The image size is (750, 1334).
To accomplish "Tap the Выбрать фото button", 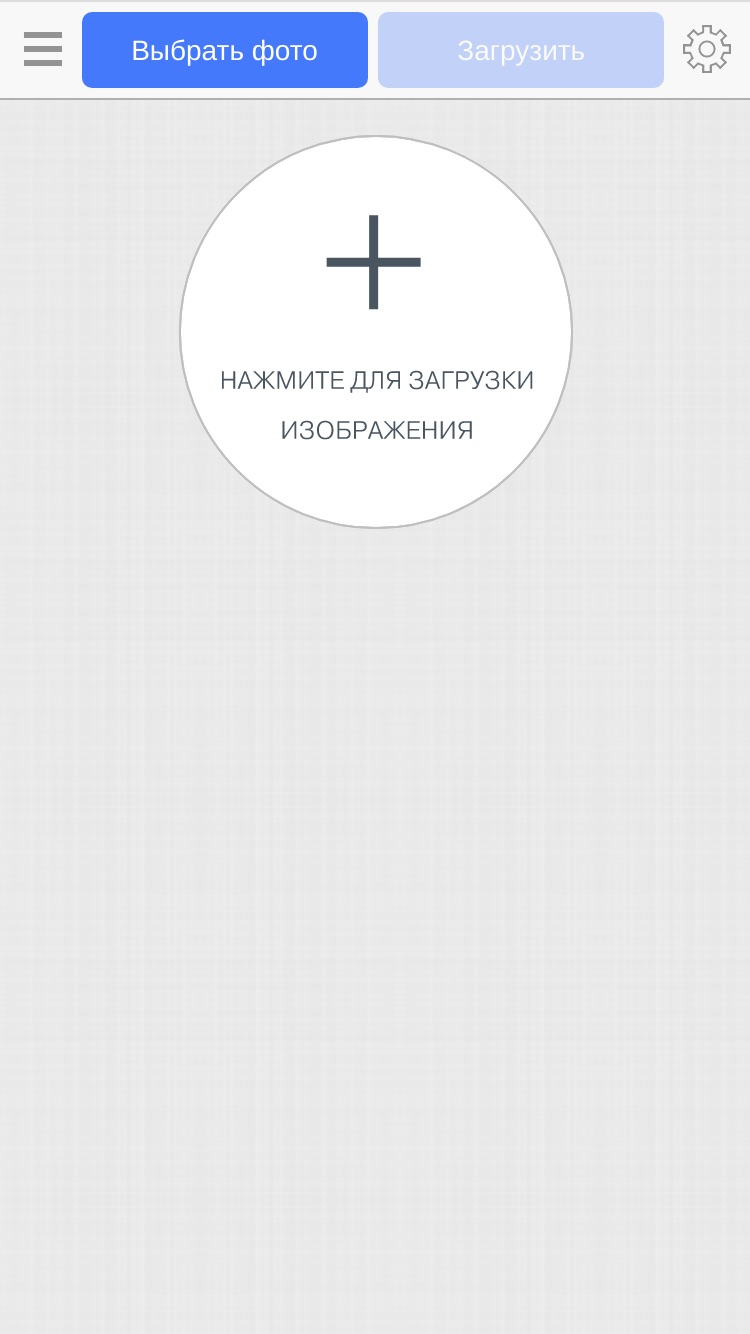I will [225, 50].
